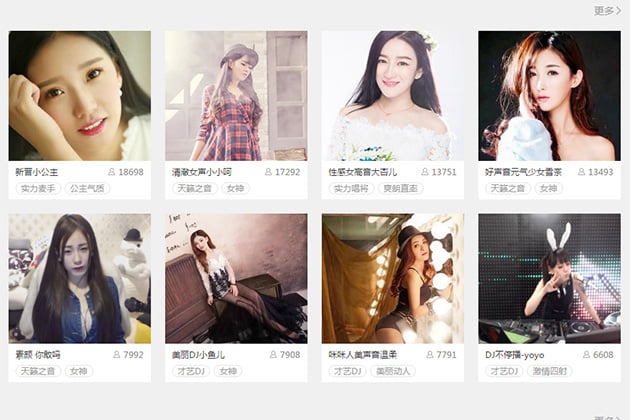
Task: Tap the 才艺DJ tag under 美丽DJ小鱼儿
Action: coord(190,371)
